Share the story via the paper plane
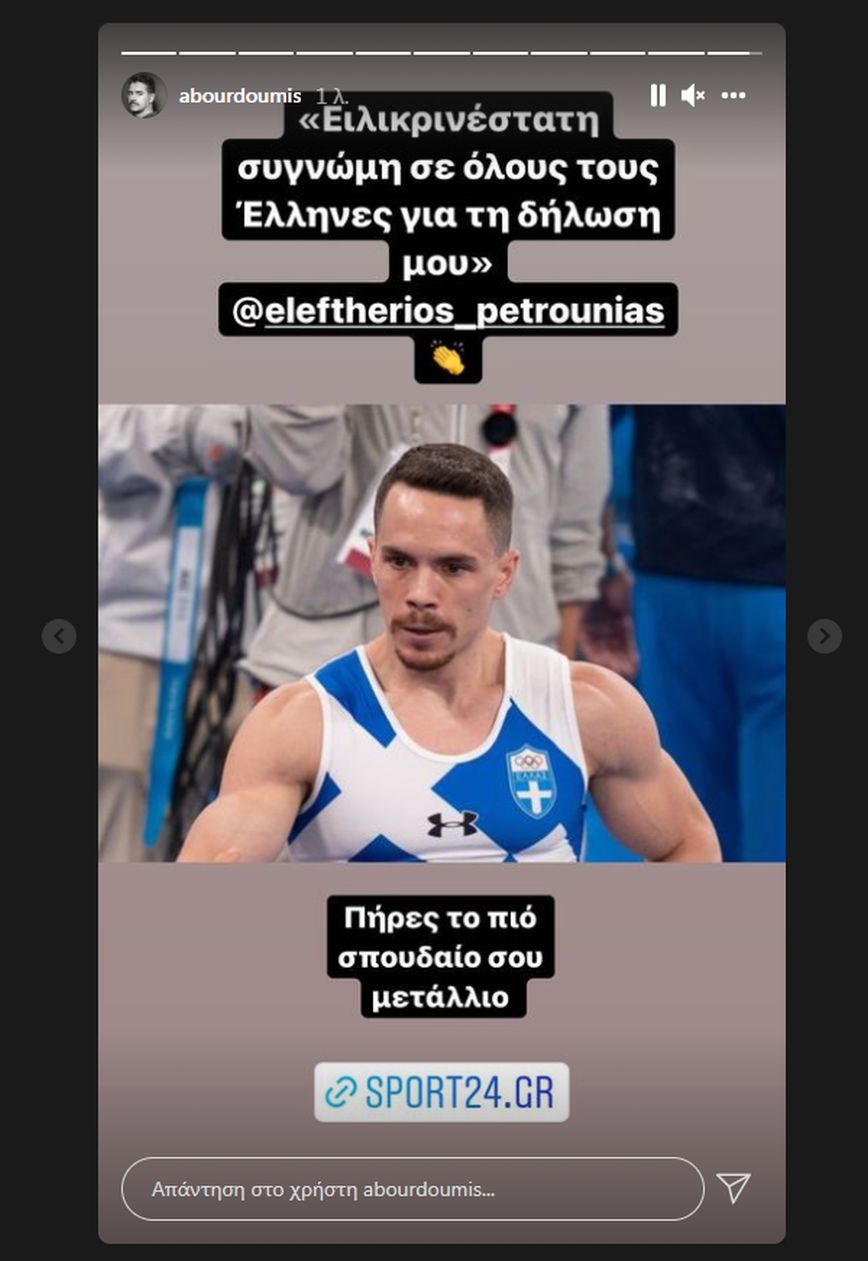868x1261 pixels. click(733, 1188)
